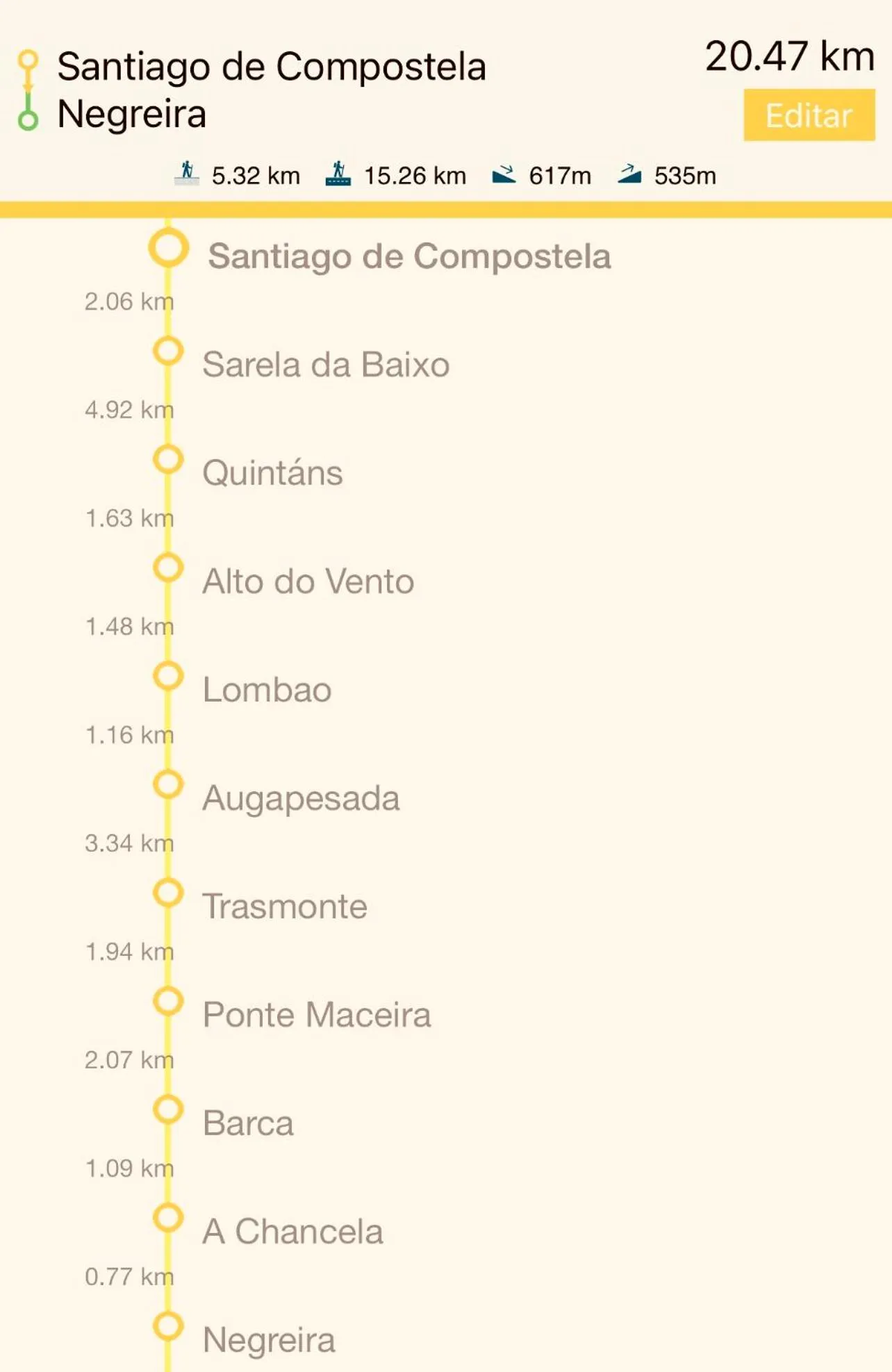Tap the Editar button

tap(809, 115)
